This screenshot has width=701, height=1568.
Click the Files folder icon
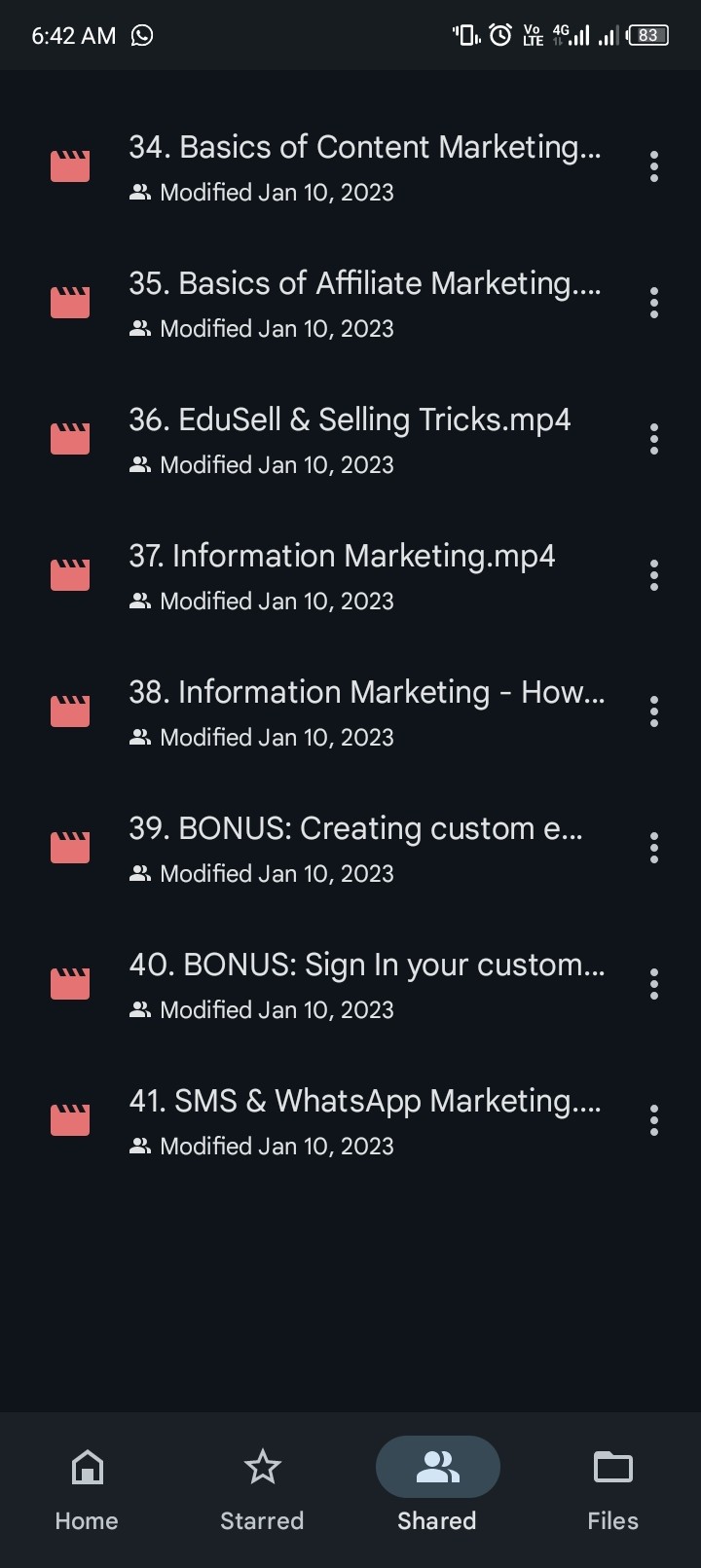(612, 1467)
